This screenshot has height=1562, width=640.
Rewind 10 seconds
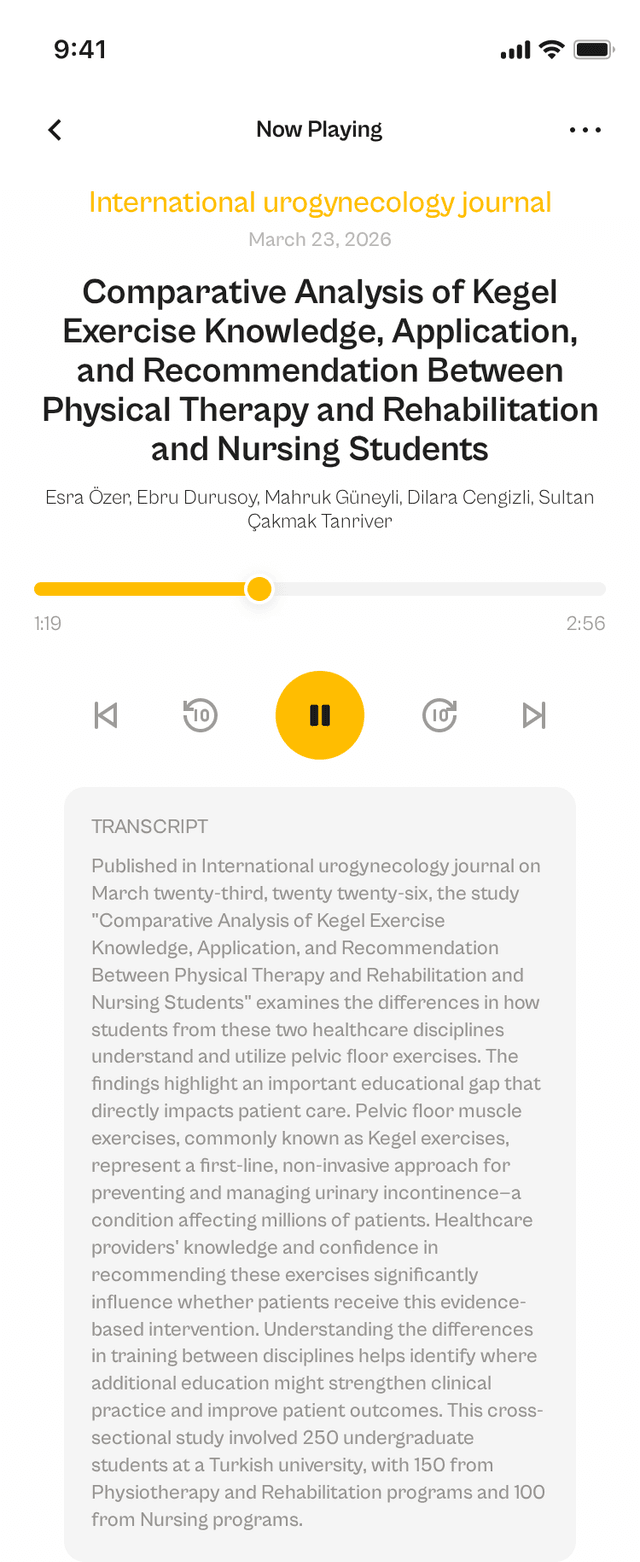(200, 715)
